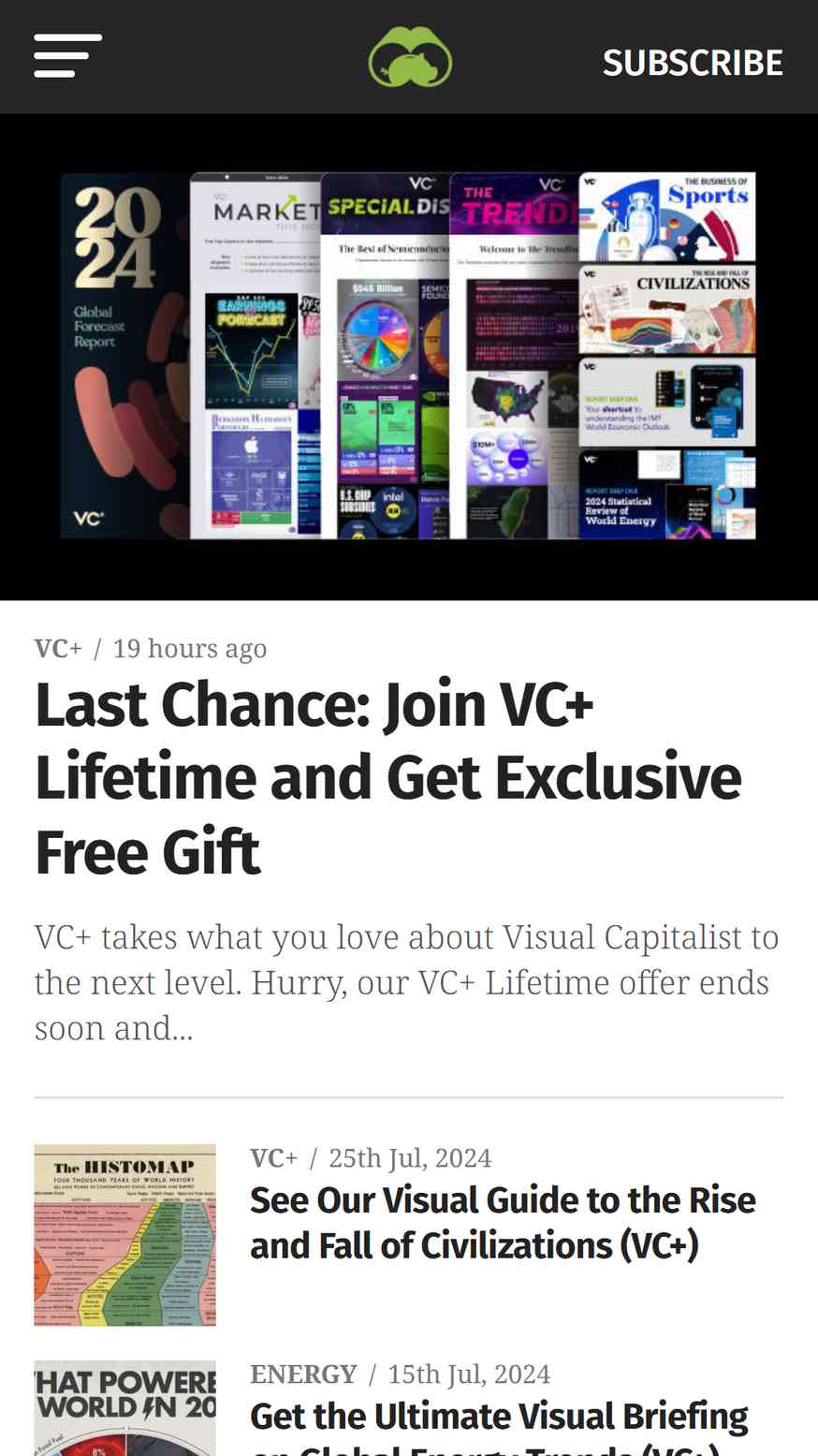Tap the Visual Capitalist logo
This screenshot has height=1456, width=818.
coord(410,56)
